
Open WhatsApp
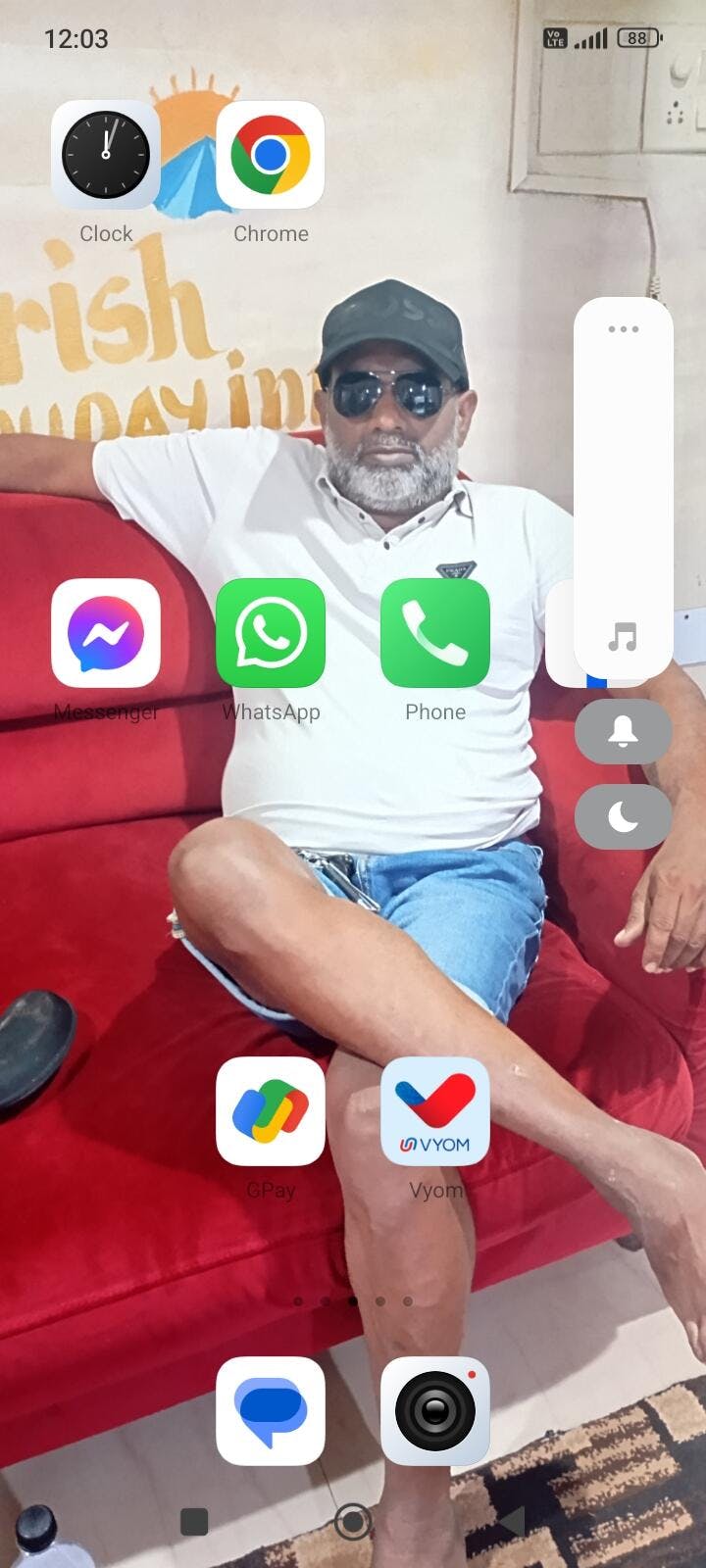[271, 633]
